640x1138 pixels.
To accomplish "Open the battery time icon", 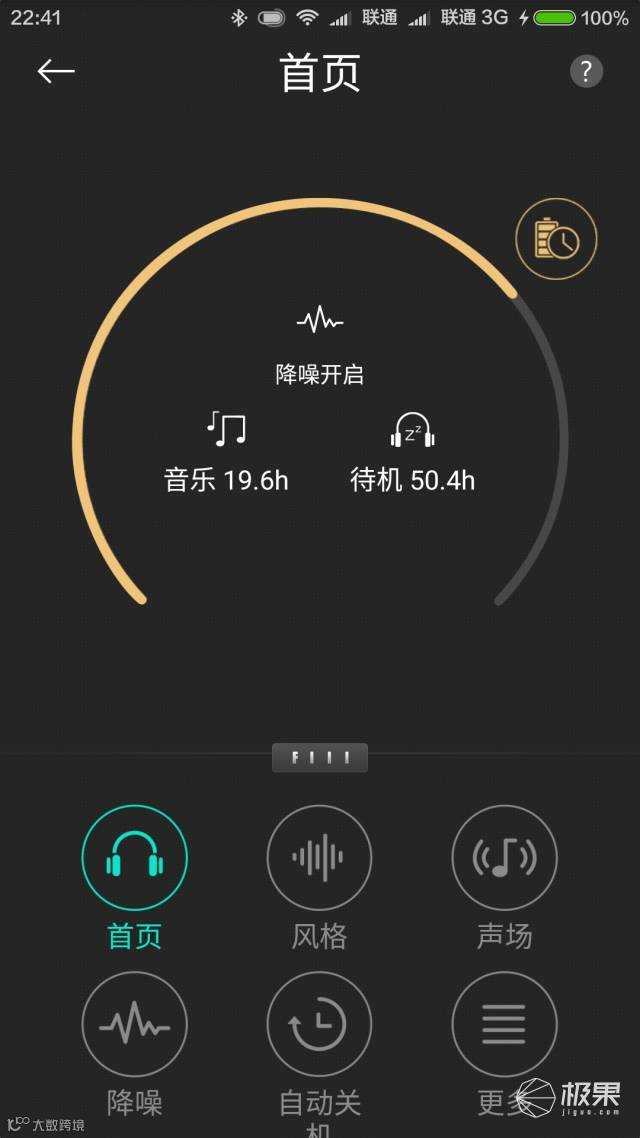I will [556, 239].
